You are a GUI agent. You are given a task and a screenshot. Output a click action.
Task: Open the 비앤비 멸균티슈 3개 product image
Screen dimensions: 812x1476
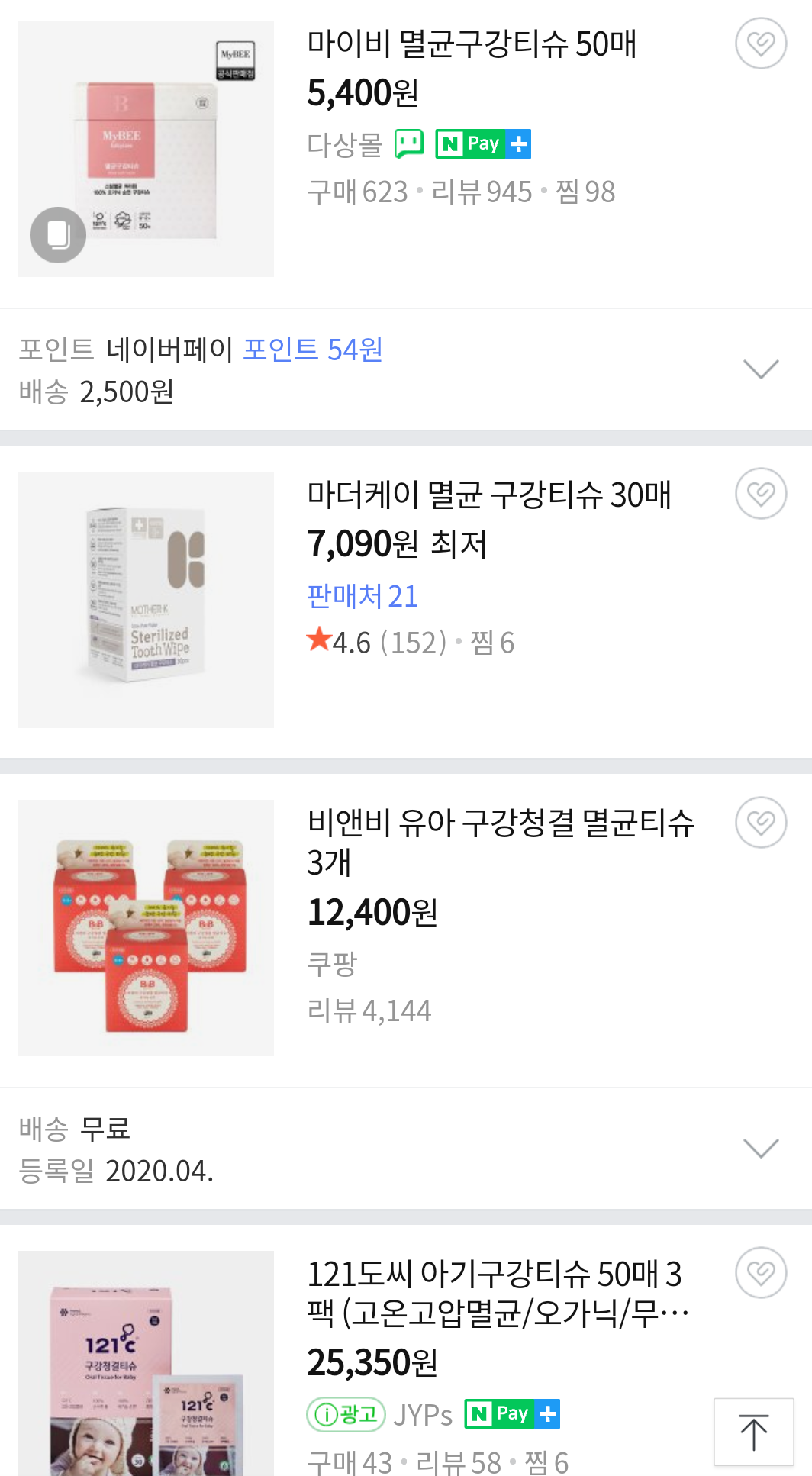click(x=146, y=928)
